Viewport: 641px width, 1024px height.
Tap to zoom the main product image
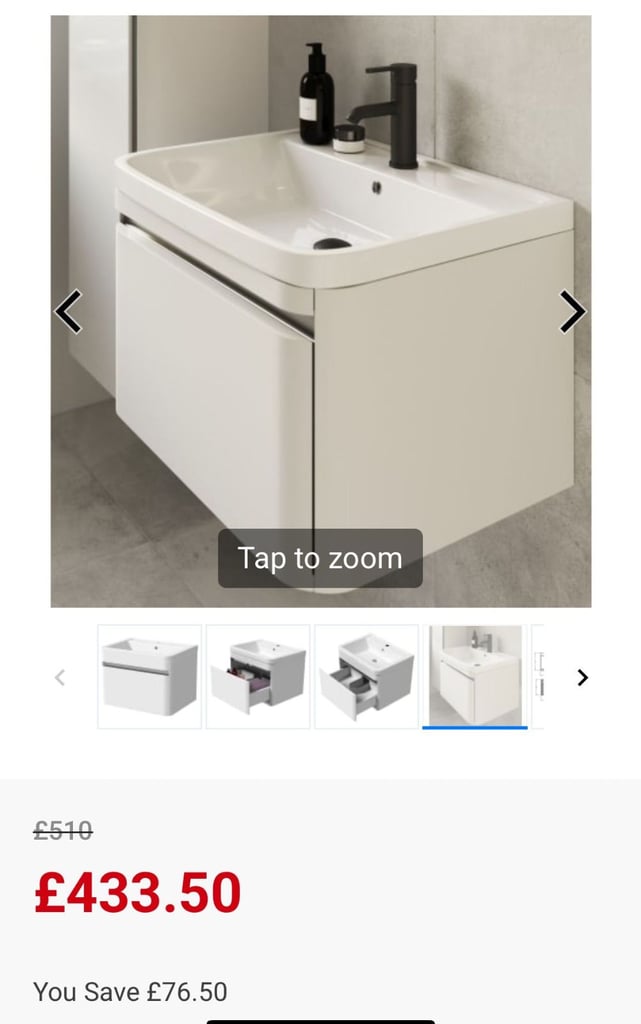320,558
